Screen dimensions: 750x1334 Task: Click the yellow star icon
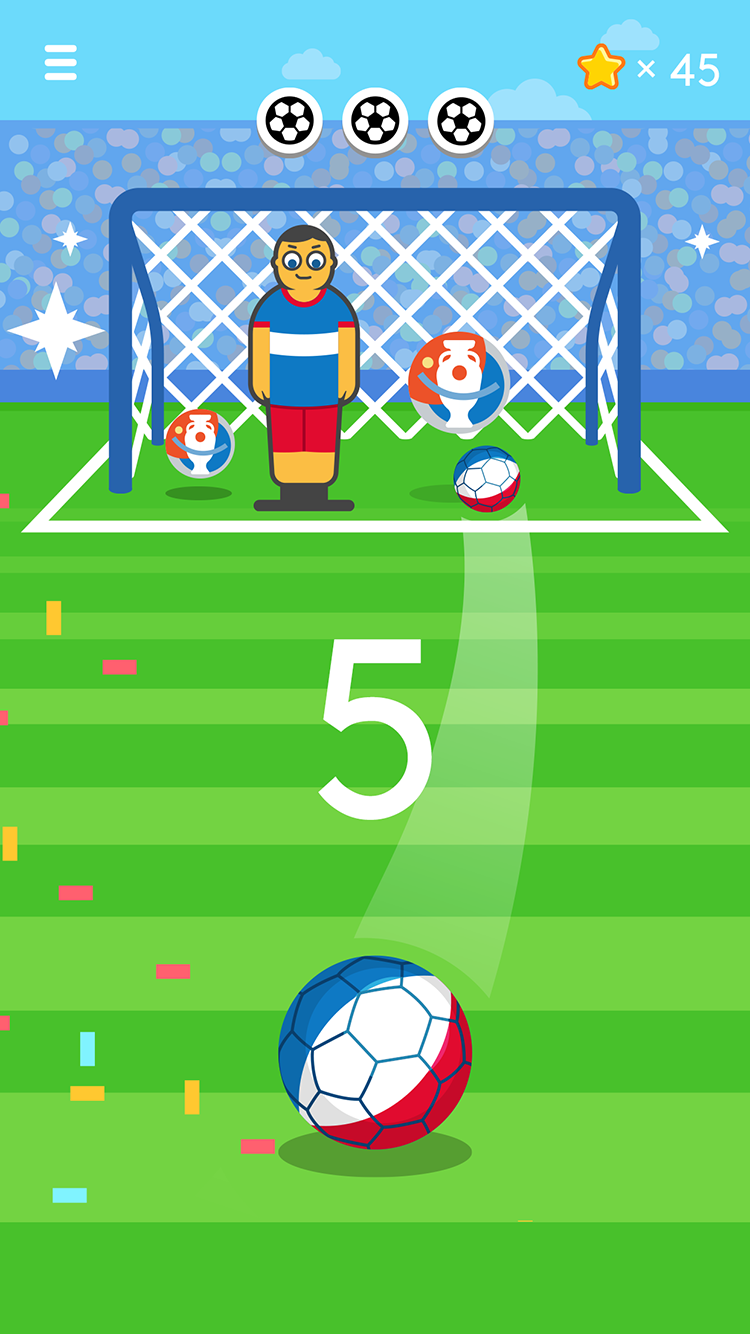pyautogui.click(x=601, y=66)
